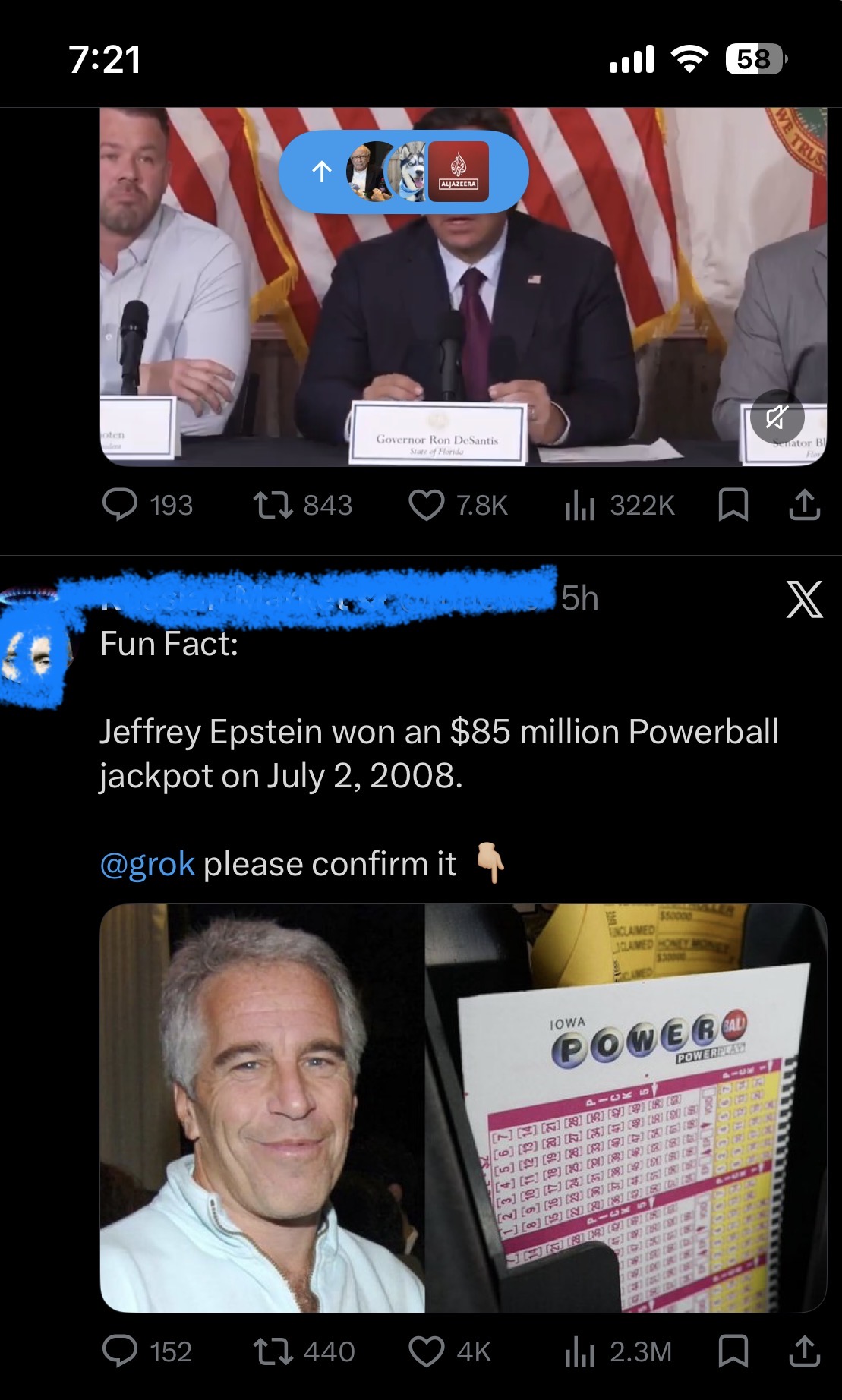Share the Governor press conference video post
This screenshot has height=1400, width=842.
pos(804,505)
